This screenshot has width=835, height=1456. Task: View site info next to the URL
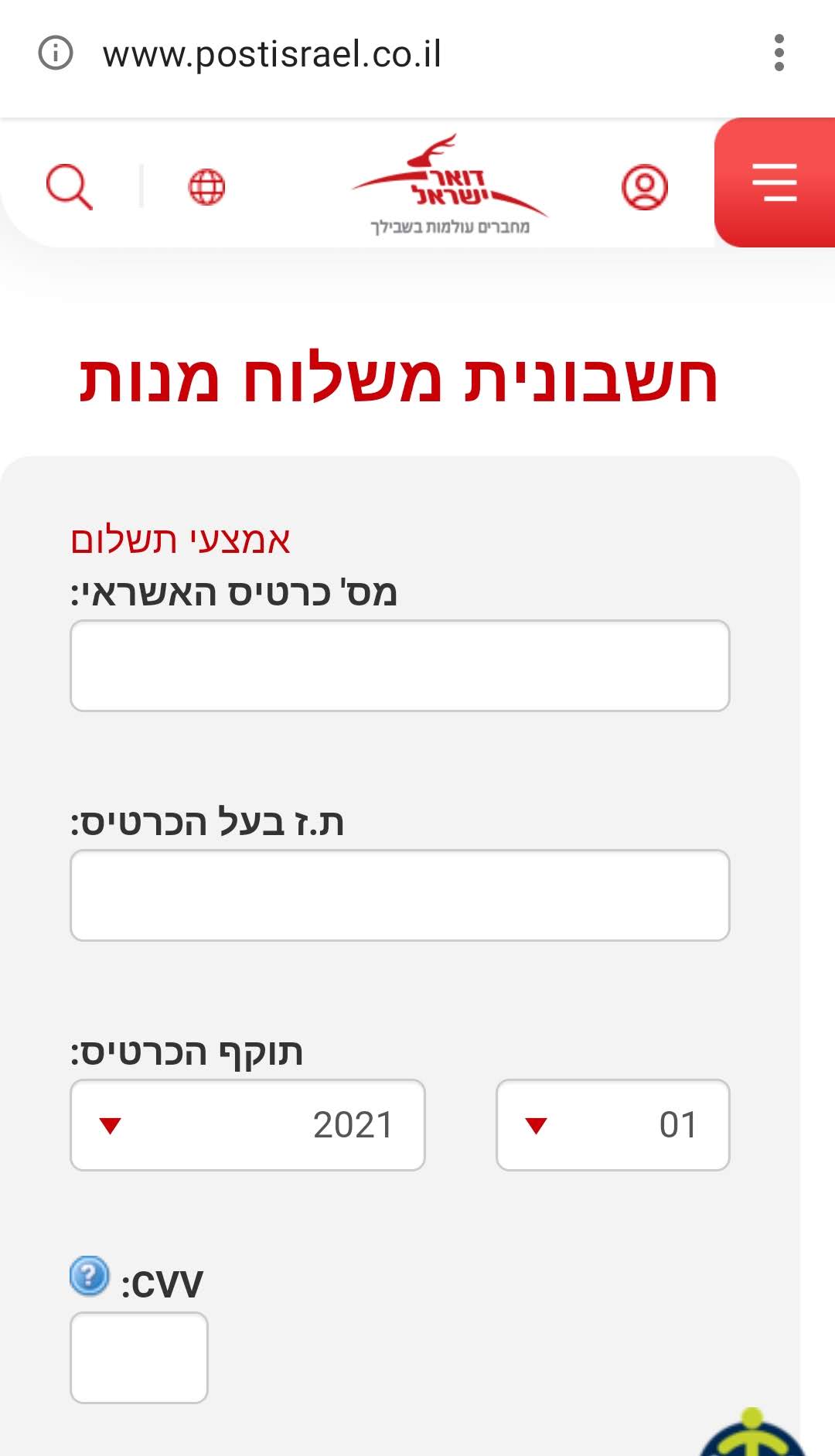click(x=56, y=53)
